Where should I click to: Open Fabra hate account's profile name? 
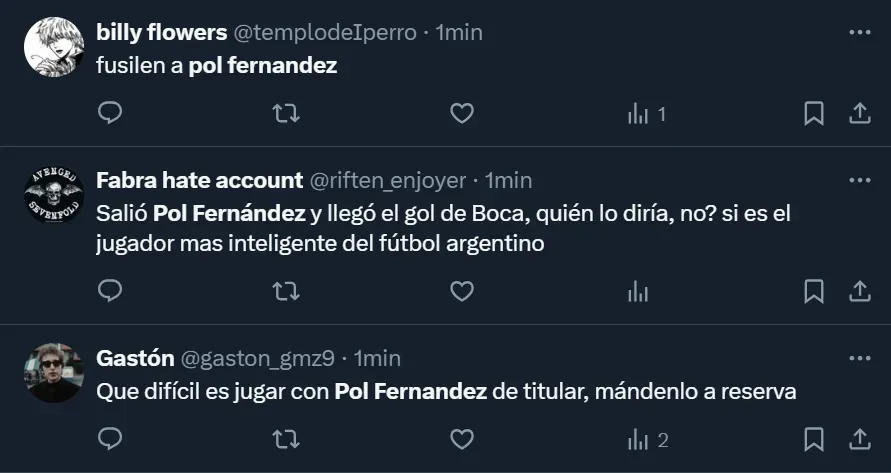[x=199, y=180]
